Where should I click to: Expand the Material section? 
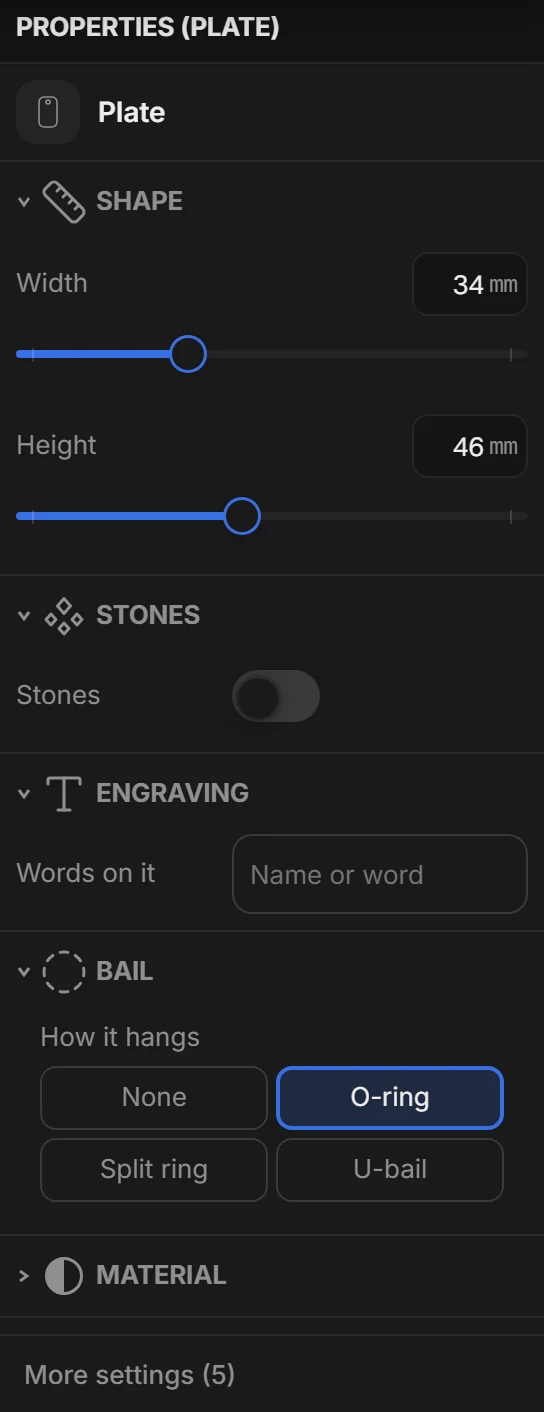pos(24,1275)
